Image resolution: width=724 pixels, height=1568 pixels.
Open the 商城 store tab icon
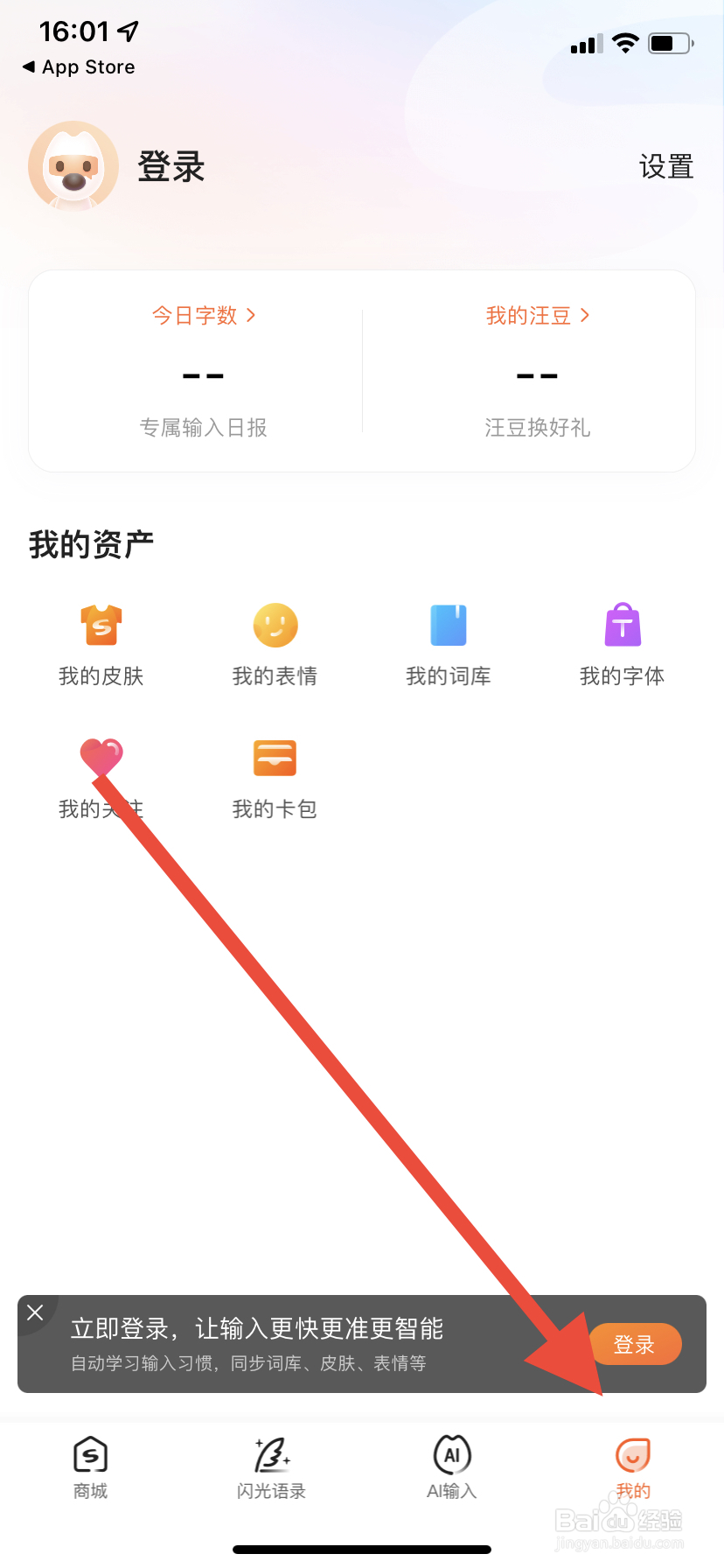pos(90,1455)
